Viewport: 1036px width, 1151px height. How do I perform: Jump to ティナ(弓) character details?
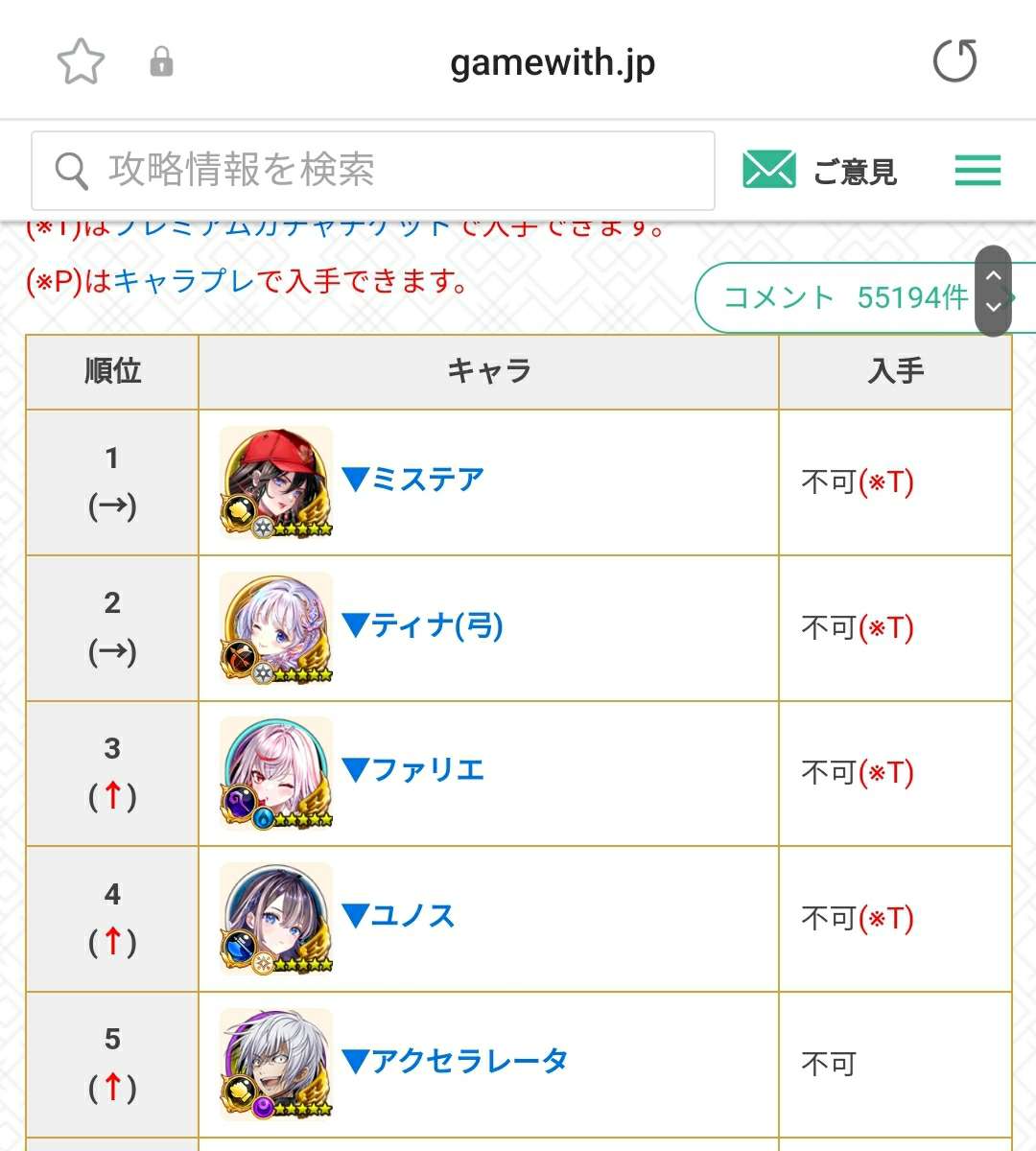[423, 625]
